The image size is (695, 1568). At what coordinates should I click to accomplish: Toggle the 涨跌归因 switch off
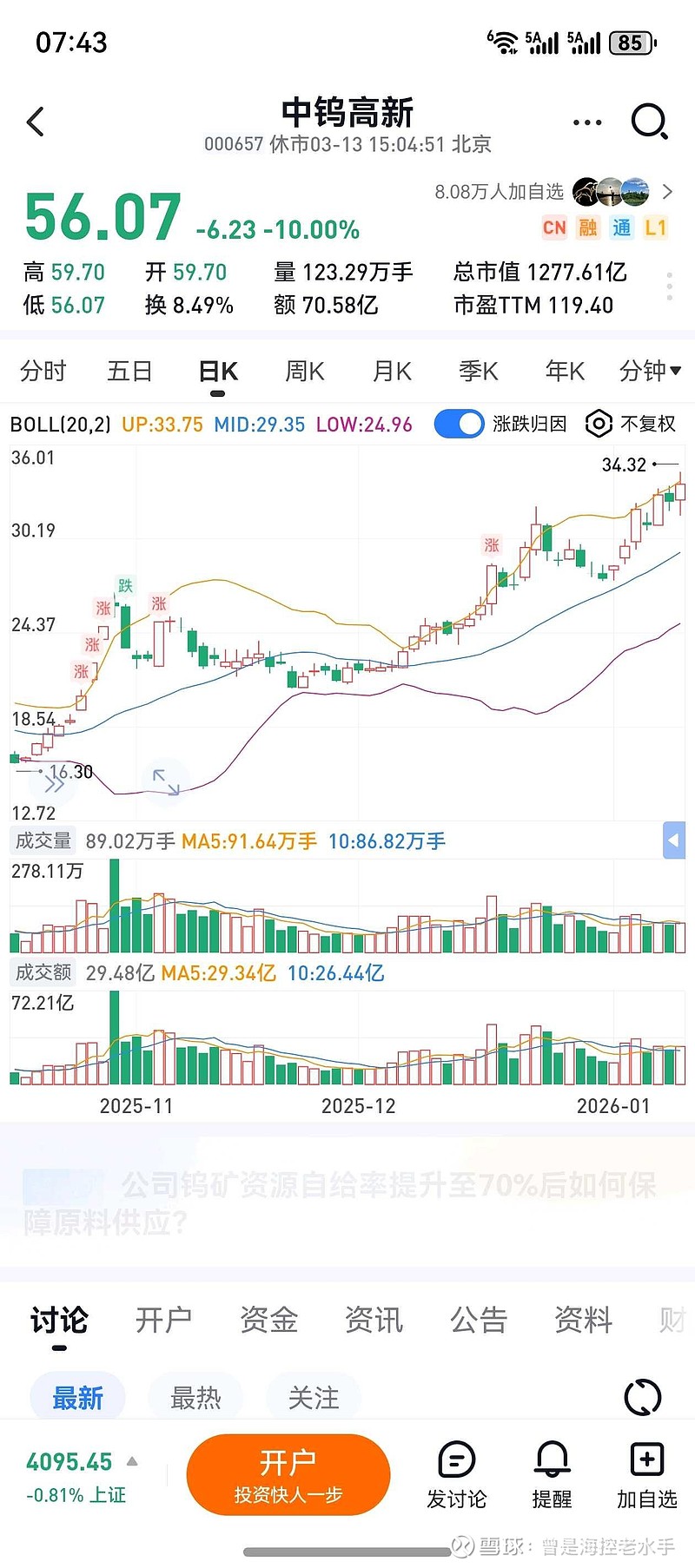pos(459,424)
